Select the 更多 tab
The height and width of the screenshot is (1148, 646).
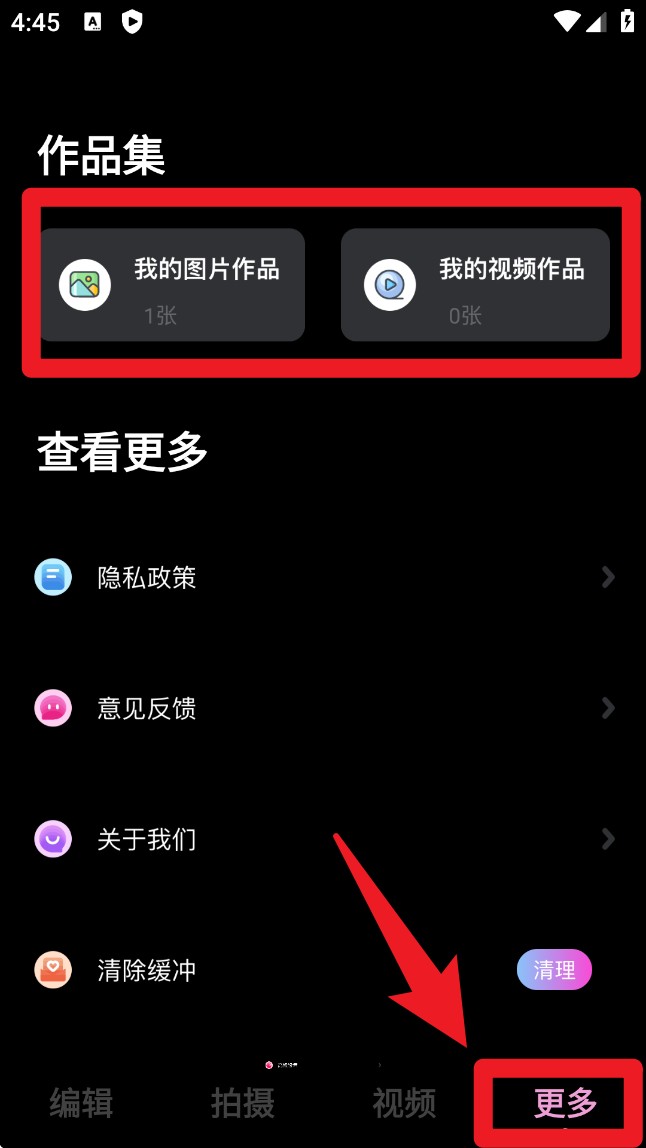tap(565, 1103)
